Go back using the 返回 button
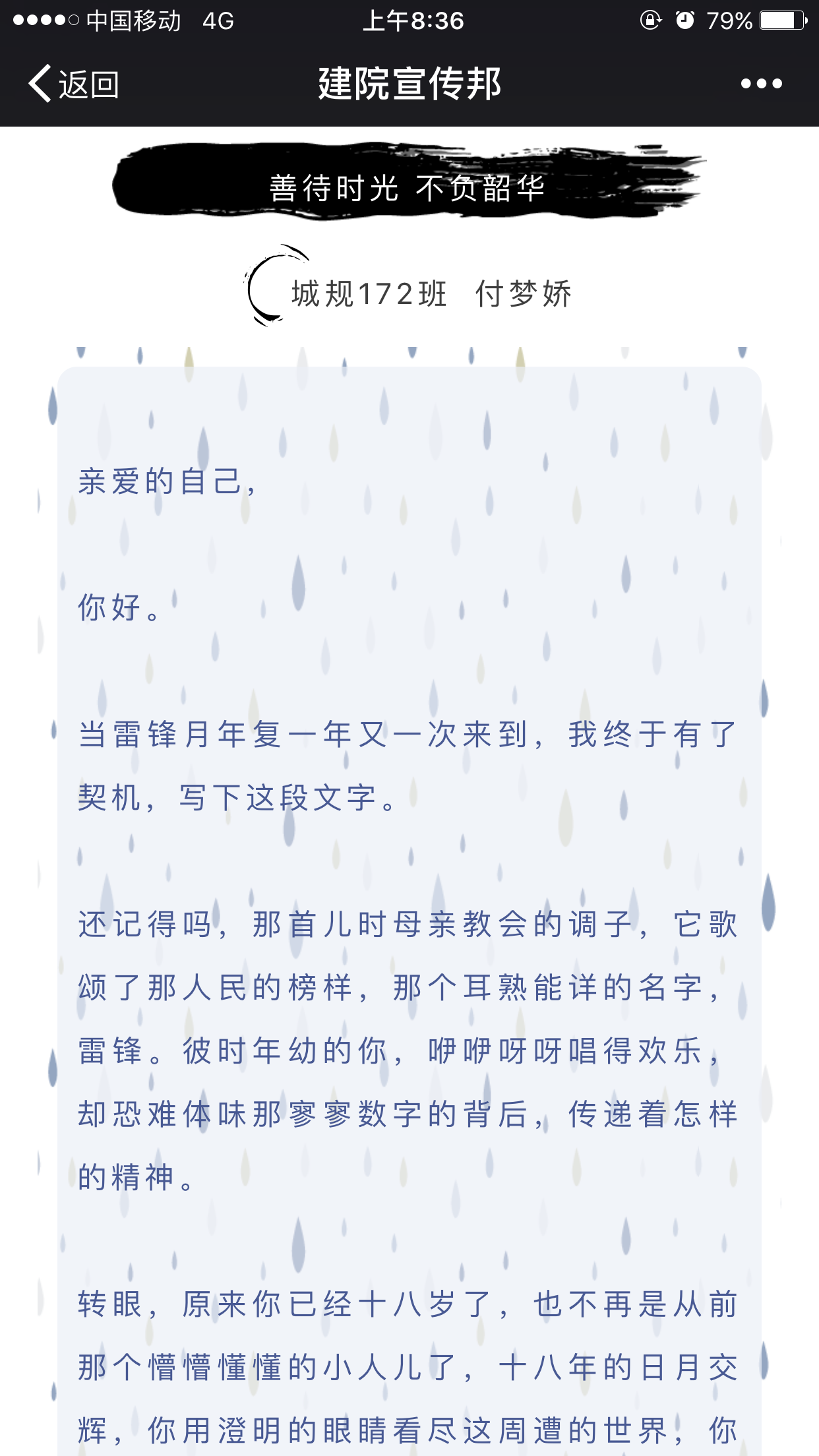Viewport: 819px width, 1456px height. tap(73, 84)
